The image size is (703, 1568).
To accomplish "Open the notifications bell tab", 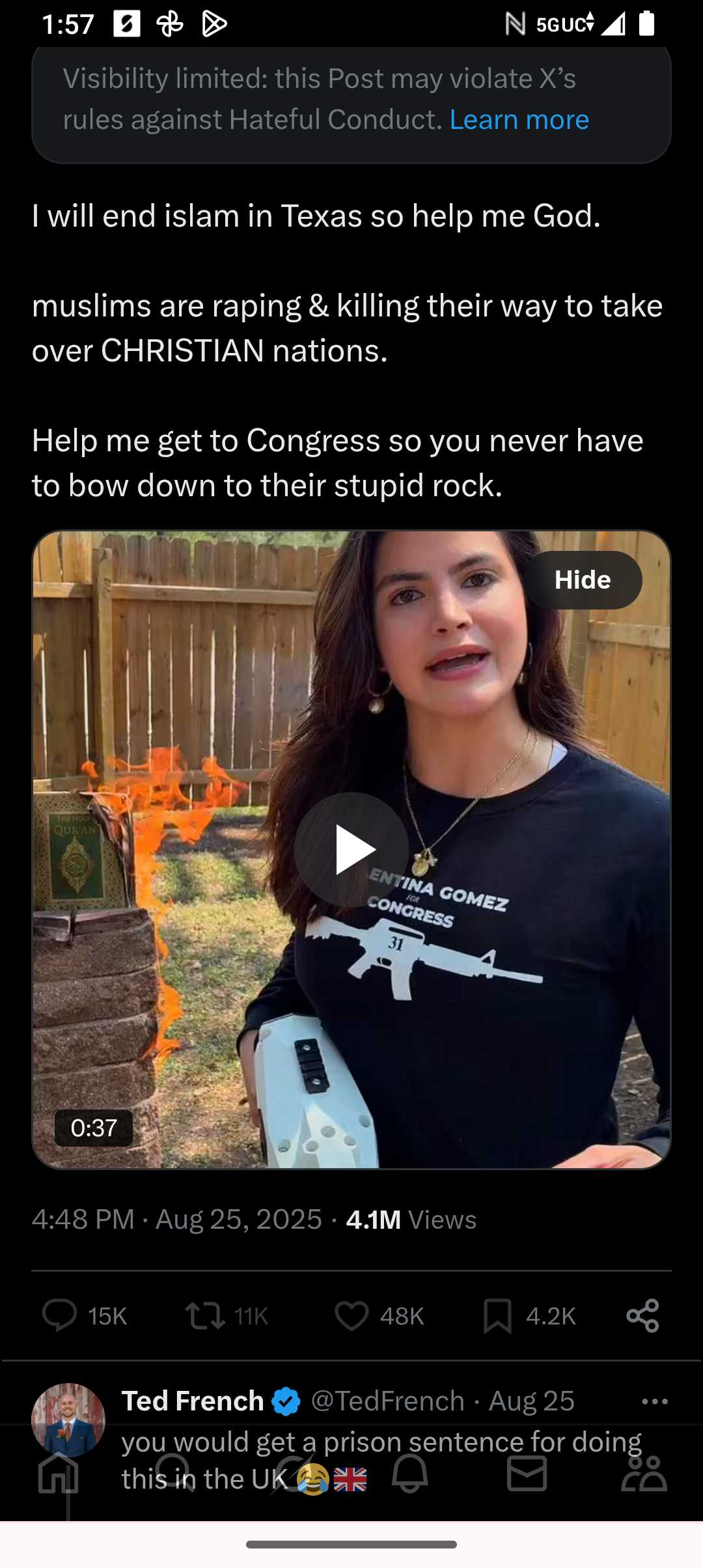I will [410, 1473].
